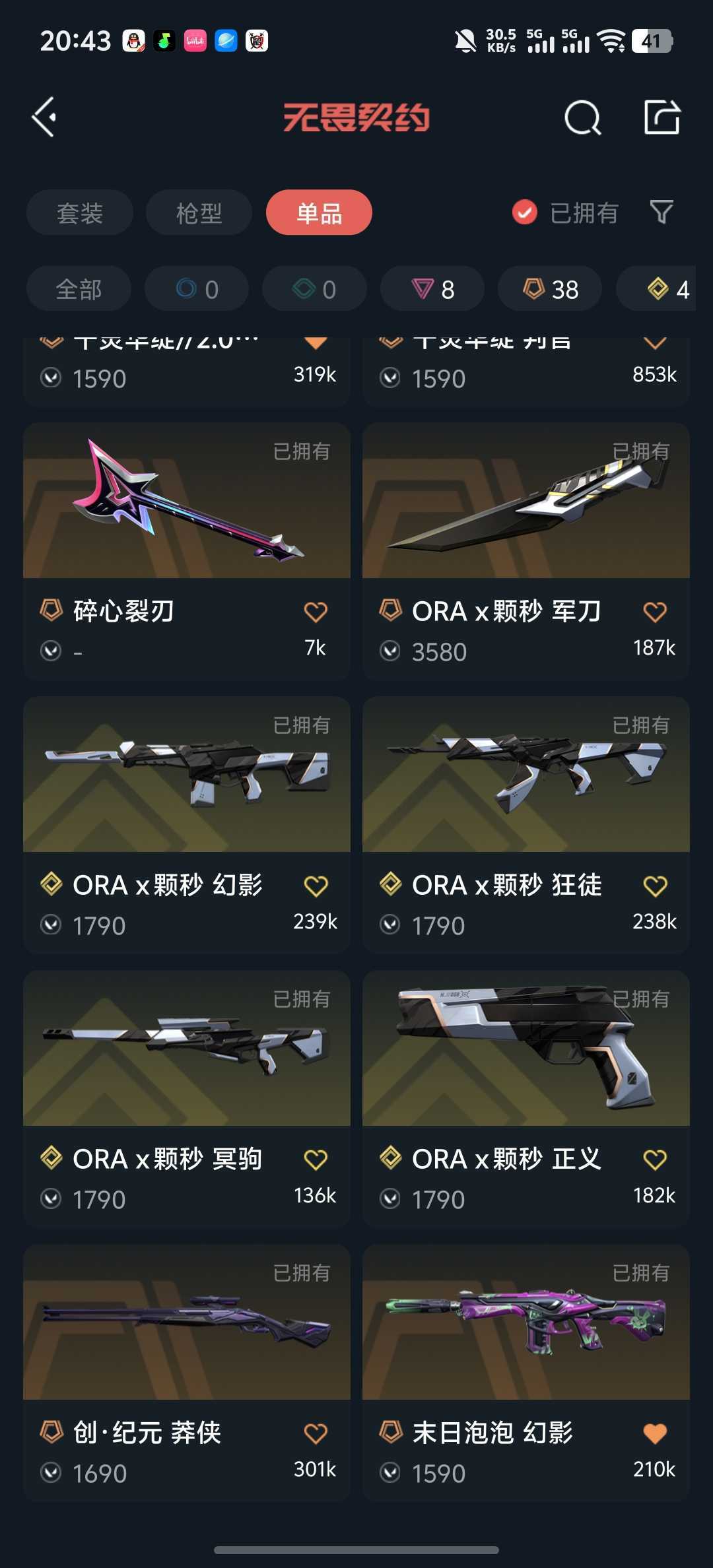This screenshot has width=713, height=1568.
Task: Select the purple tier chip showing 8
Action: pos(432,289)
